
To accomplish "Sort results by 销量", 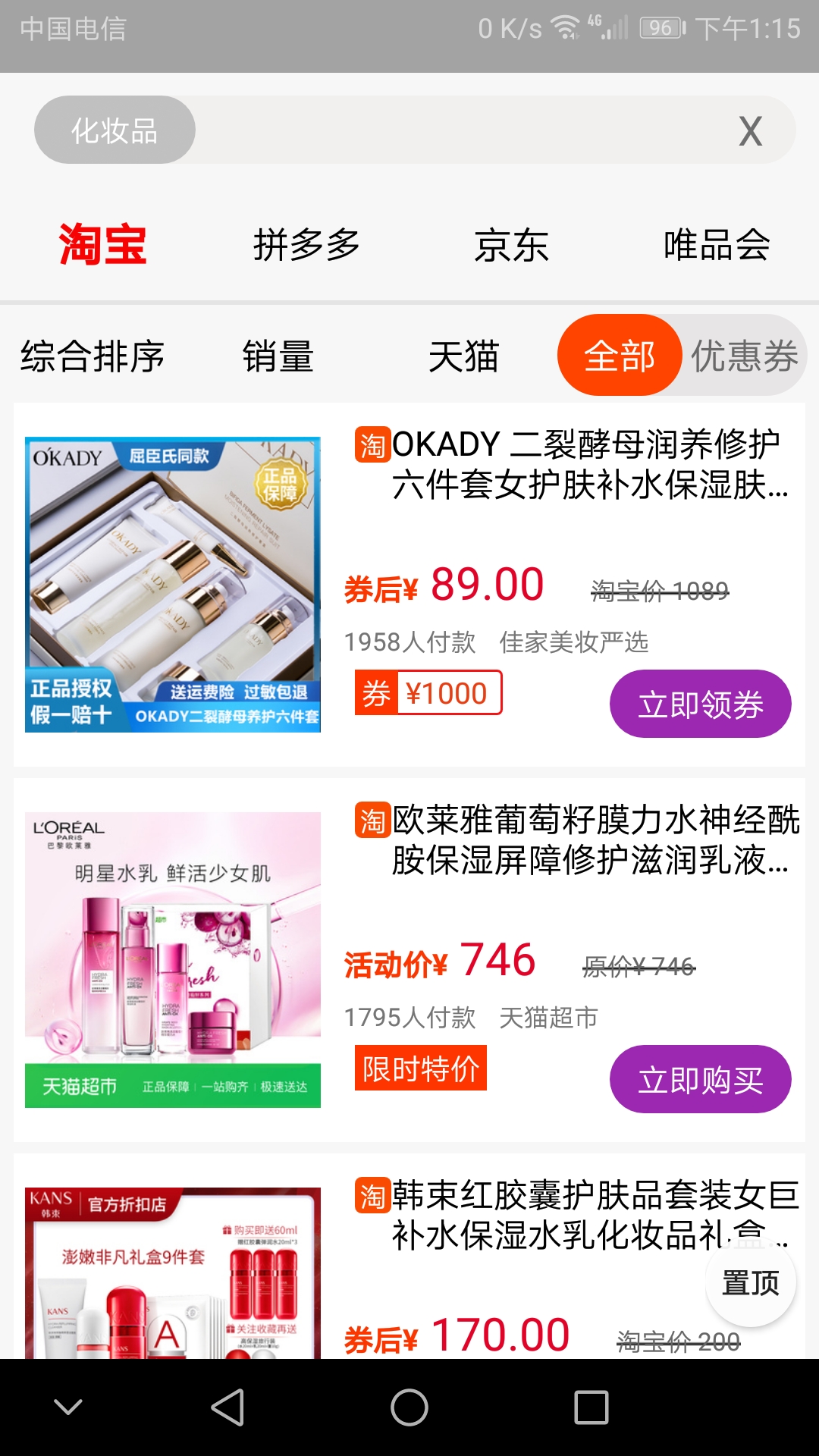I will [x=278, y=356].
